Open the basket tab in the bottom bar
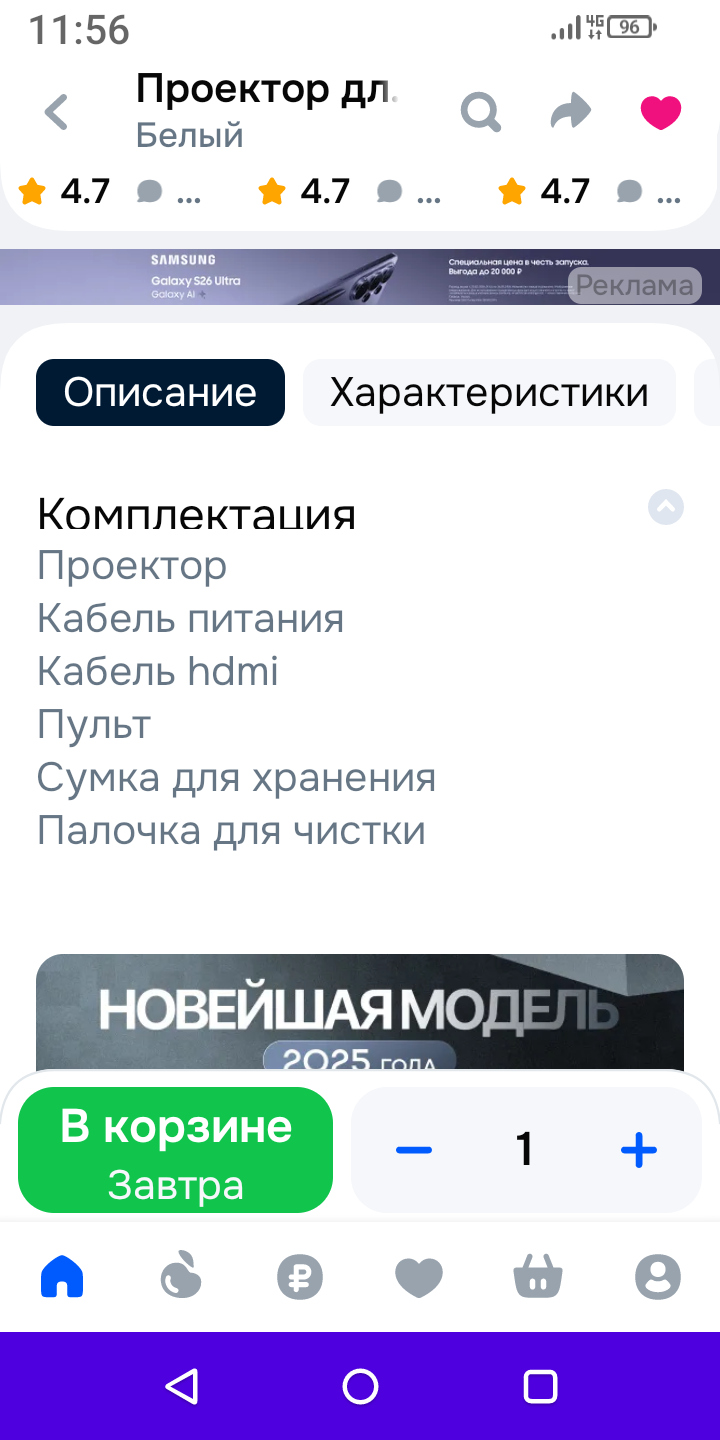720x1440 pixels. [x=538, y=1277]
